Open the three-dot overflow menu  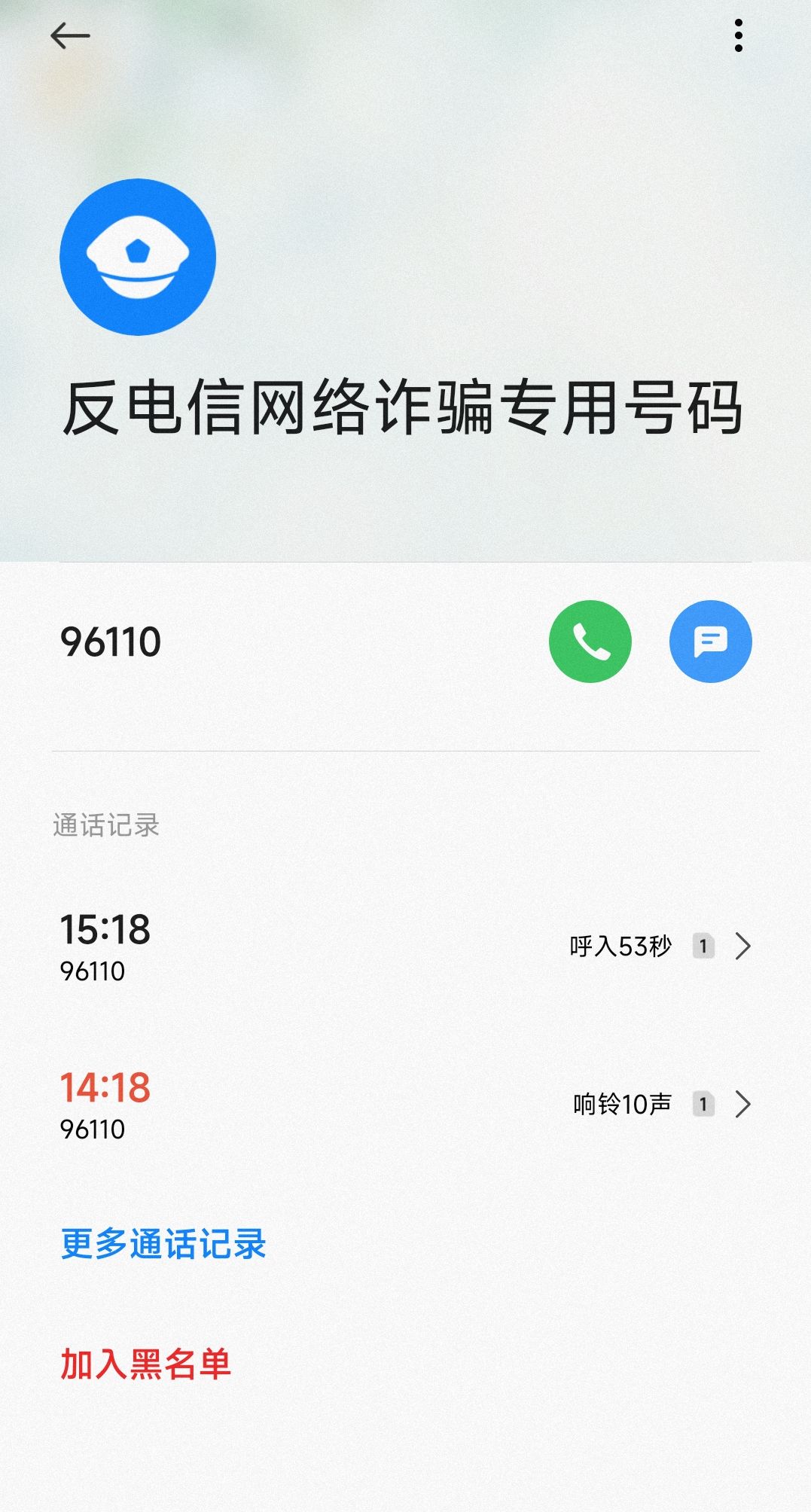[x=738, y=35]
